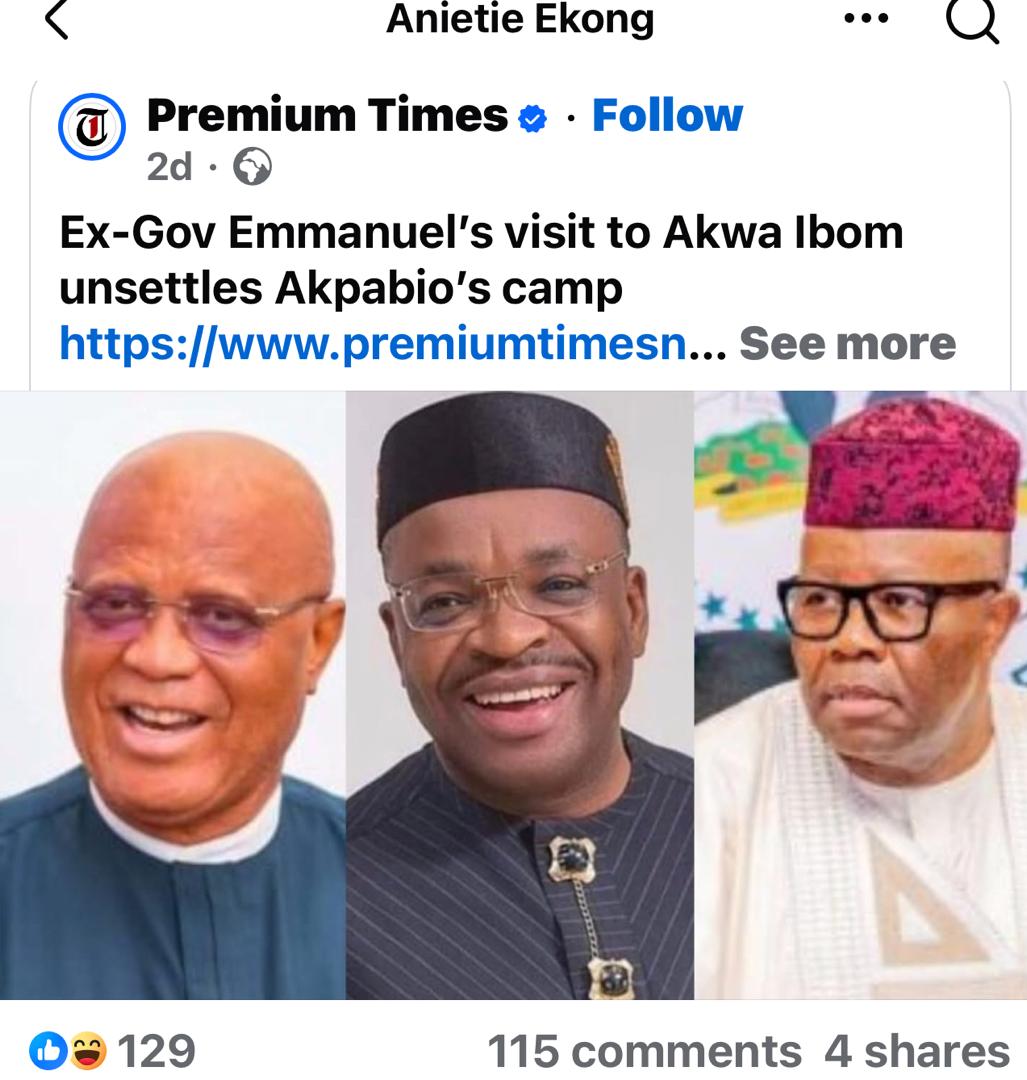Follow the Premium Times page
The height and width of the screenshot is (1080, 1027).
(667, 115)
